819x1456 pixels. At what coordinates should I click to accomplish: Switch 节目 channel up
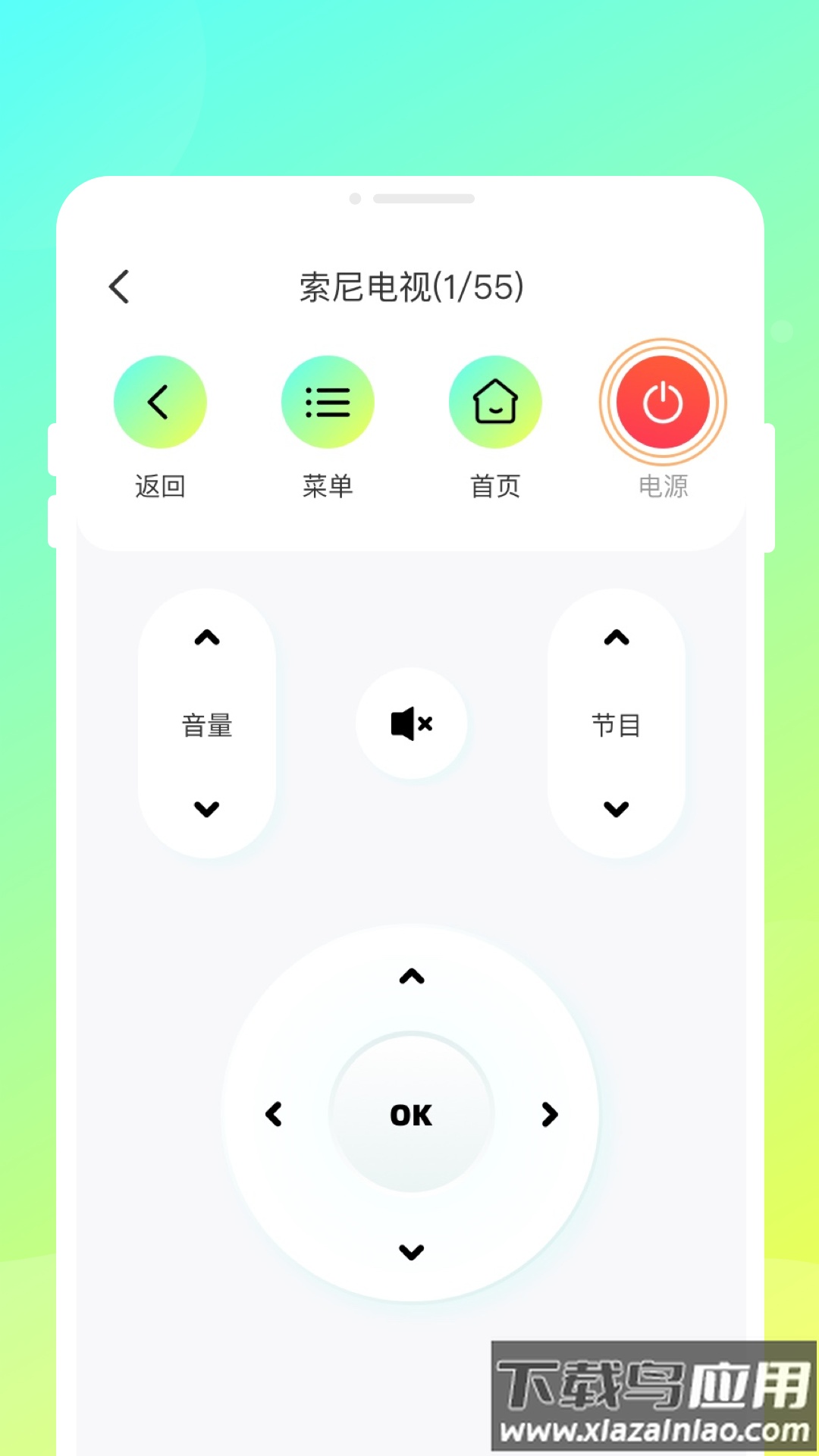(x=616, y=639)
